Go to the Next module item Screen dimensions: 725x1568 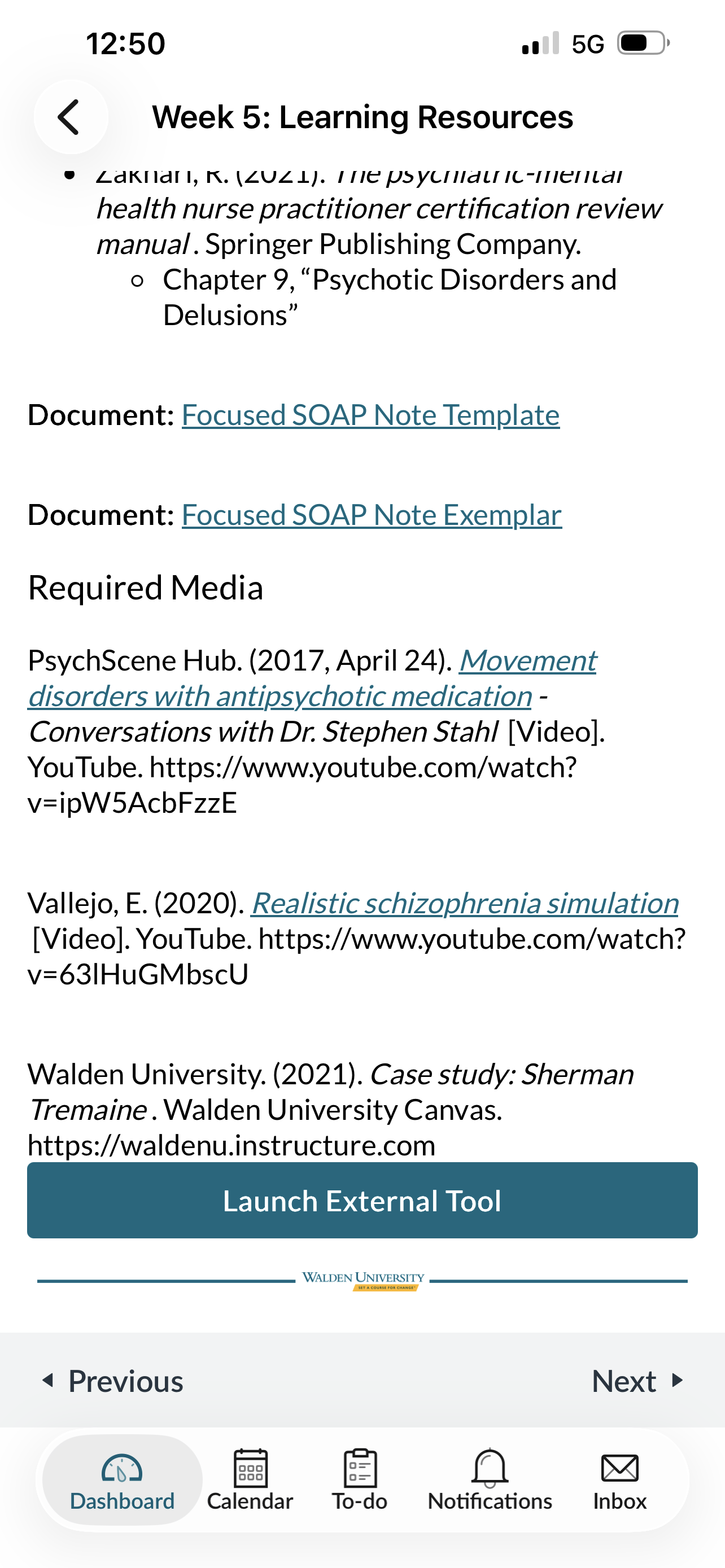tap(637, 1381)
